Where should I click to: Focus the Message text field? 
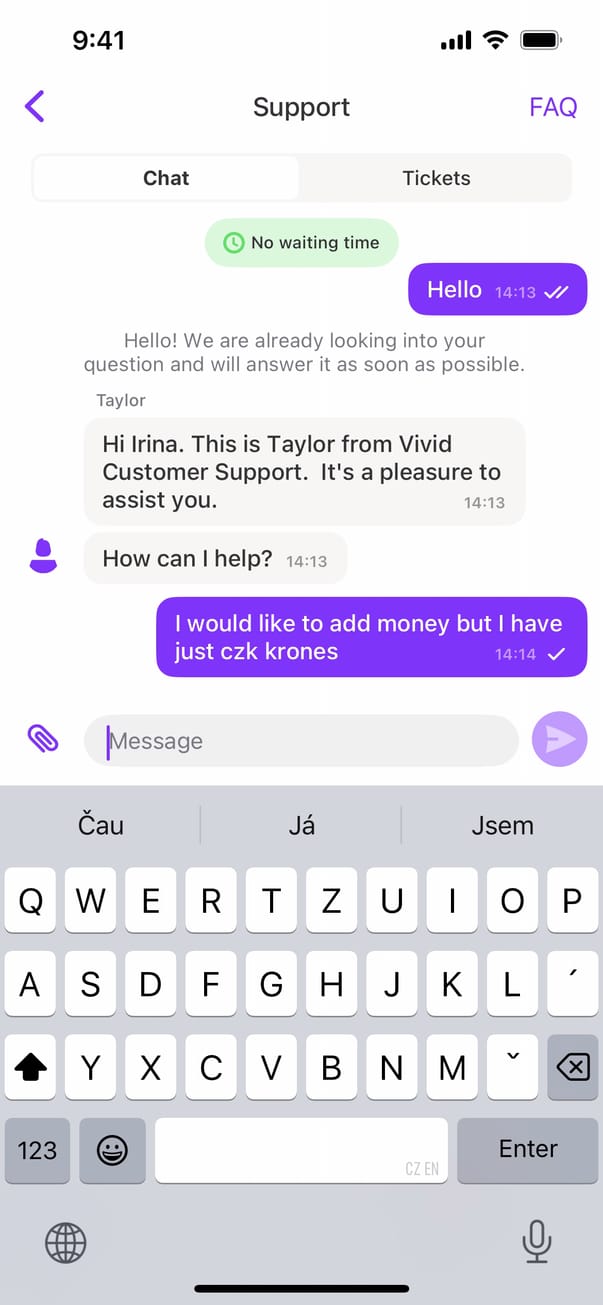coord(300,741)
